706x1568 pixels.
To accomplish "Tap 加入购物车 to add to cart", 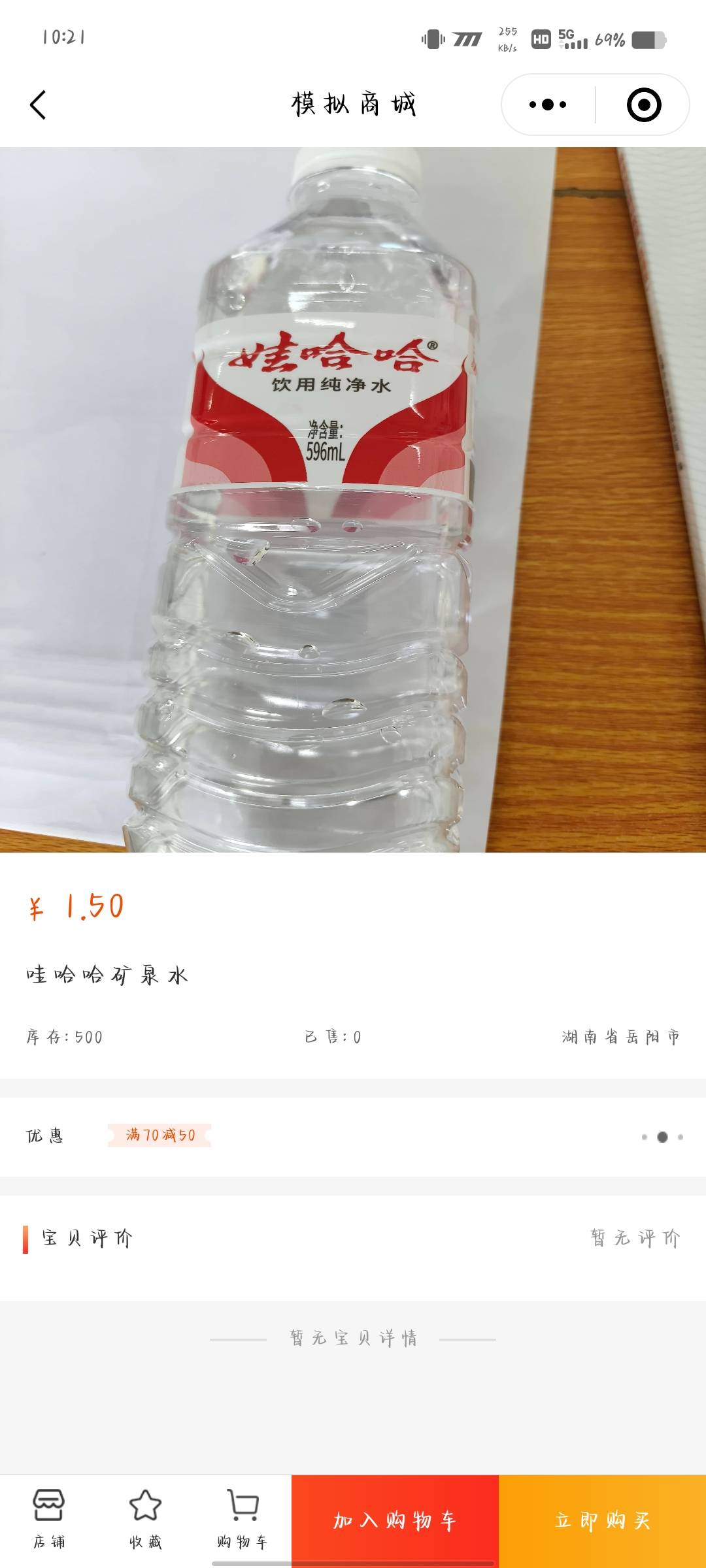I will 395,1521.
